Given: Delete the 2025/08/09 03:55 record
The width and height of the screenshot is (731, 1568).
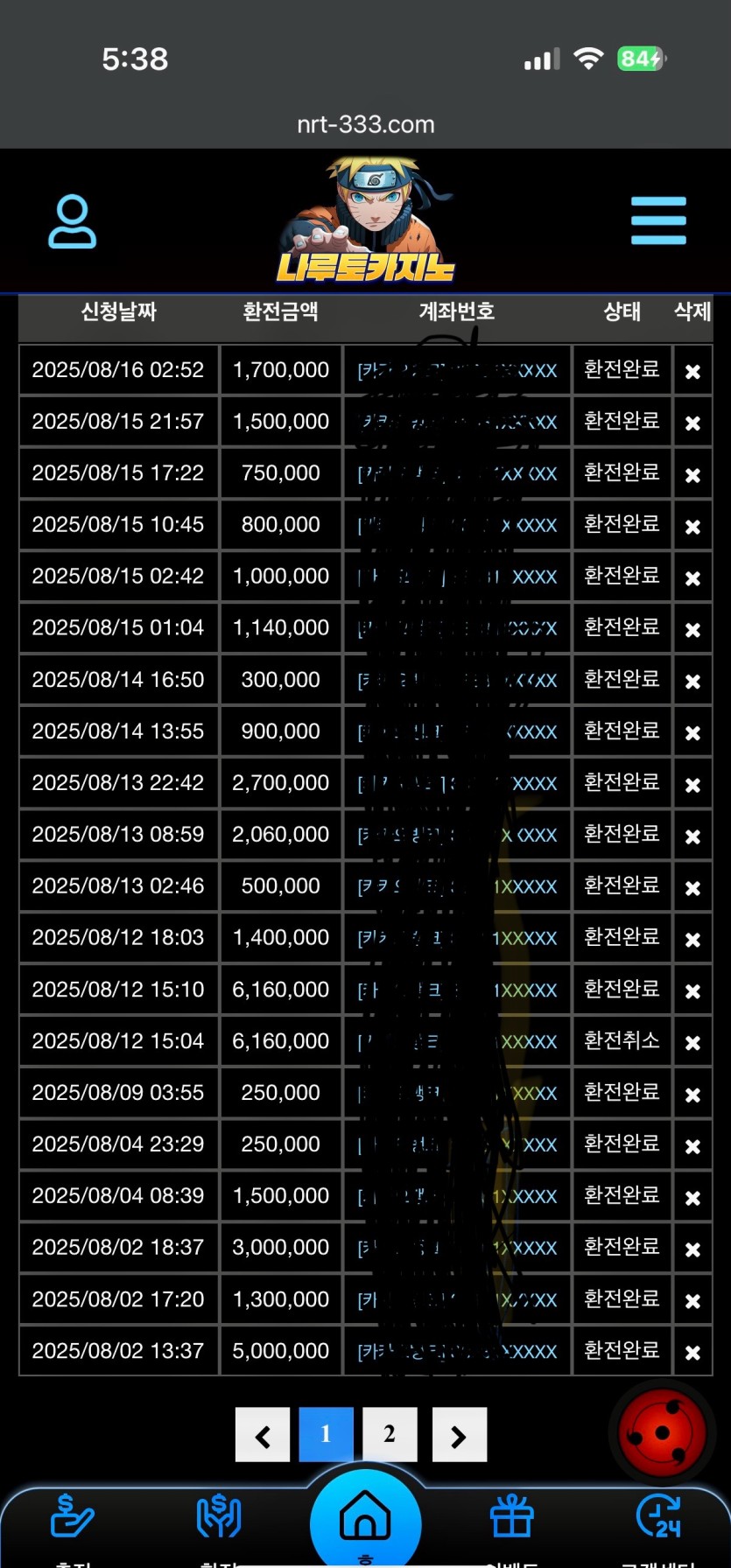Looking at the screenshot, I should (692, 1095).
